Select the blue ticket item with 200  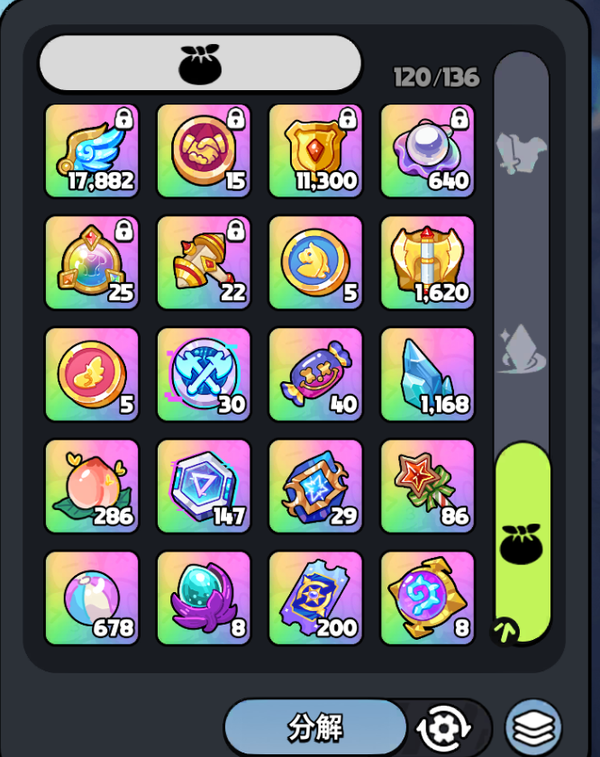tap(316, 598)
